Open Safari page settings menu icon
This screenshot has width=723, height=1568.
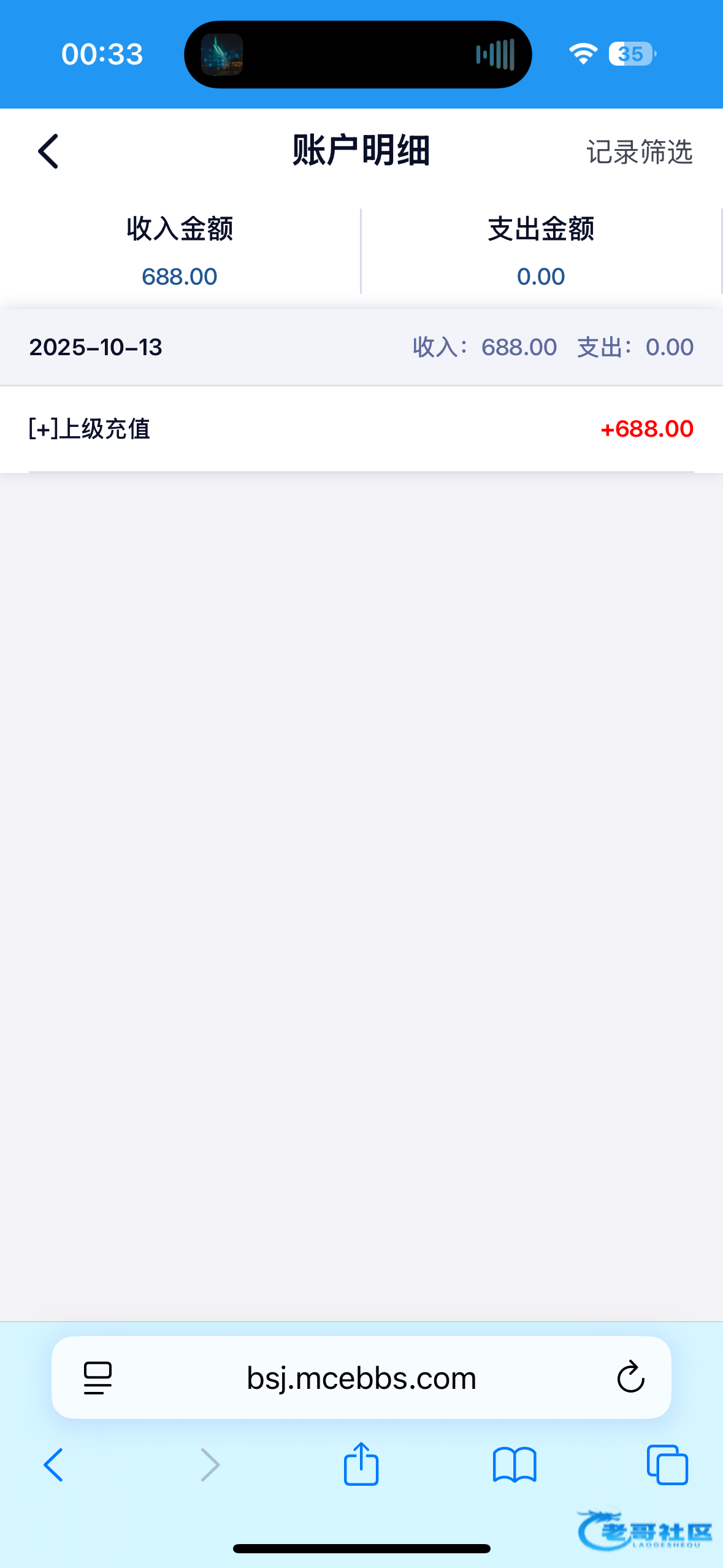click(x=98, y=1378)
